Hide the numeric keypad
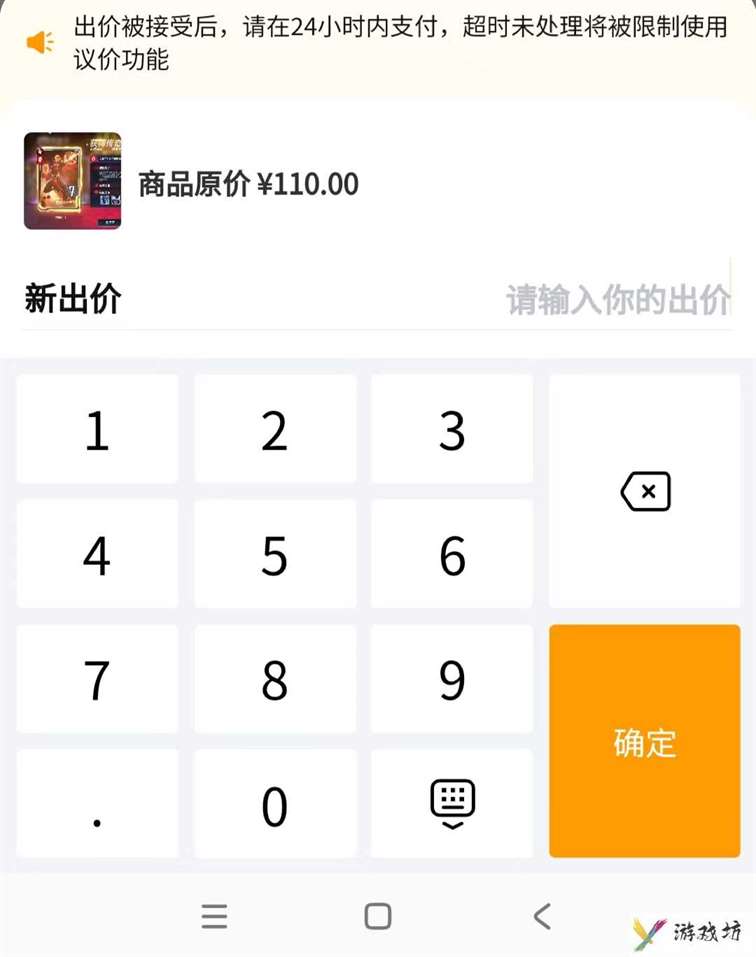 pyautogui.click(x=452, y=803)
